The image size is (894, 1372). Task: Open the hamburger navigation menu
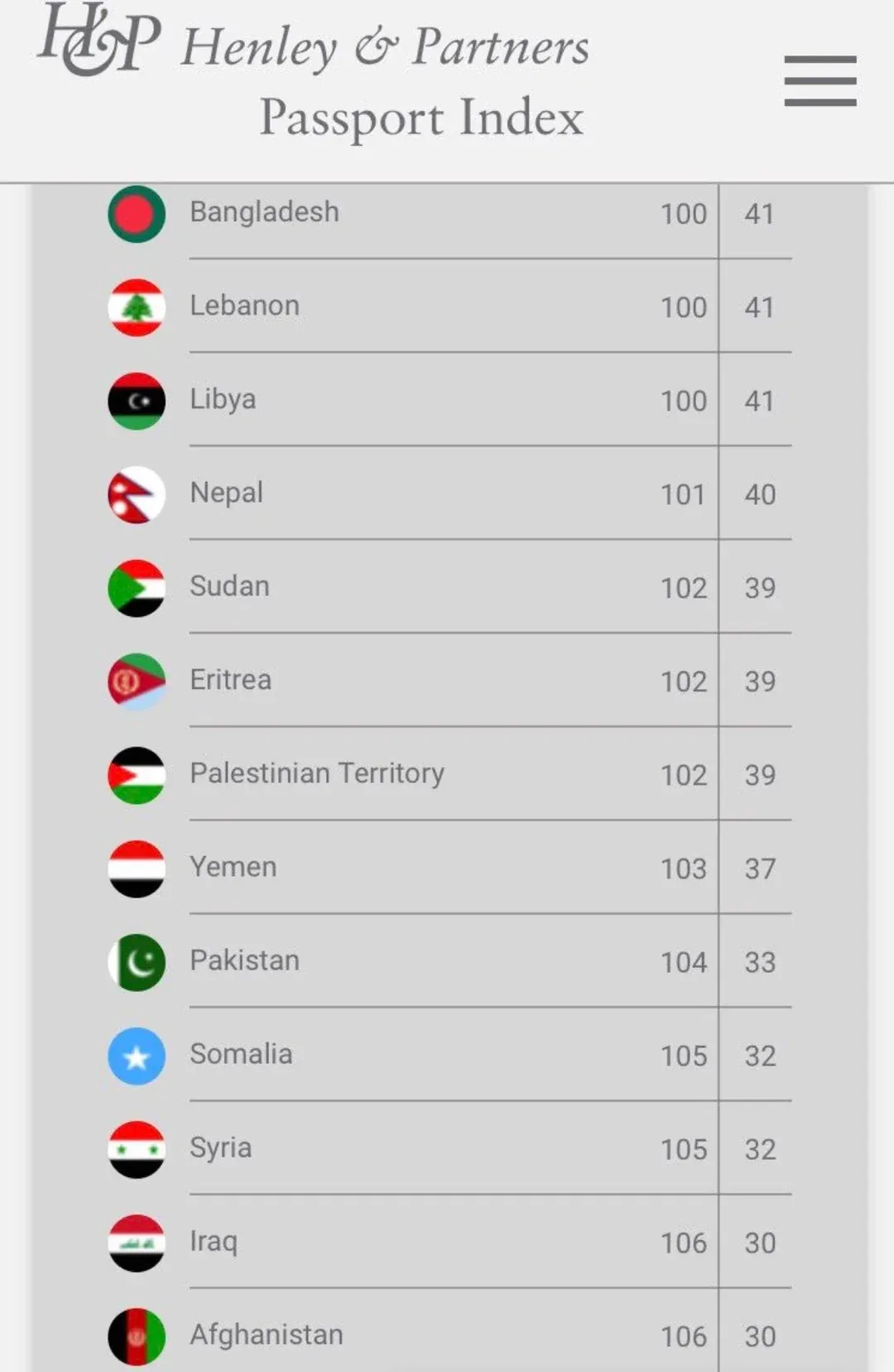819,81
